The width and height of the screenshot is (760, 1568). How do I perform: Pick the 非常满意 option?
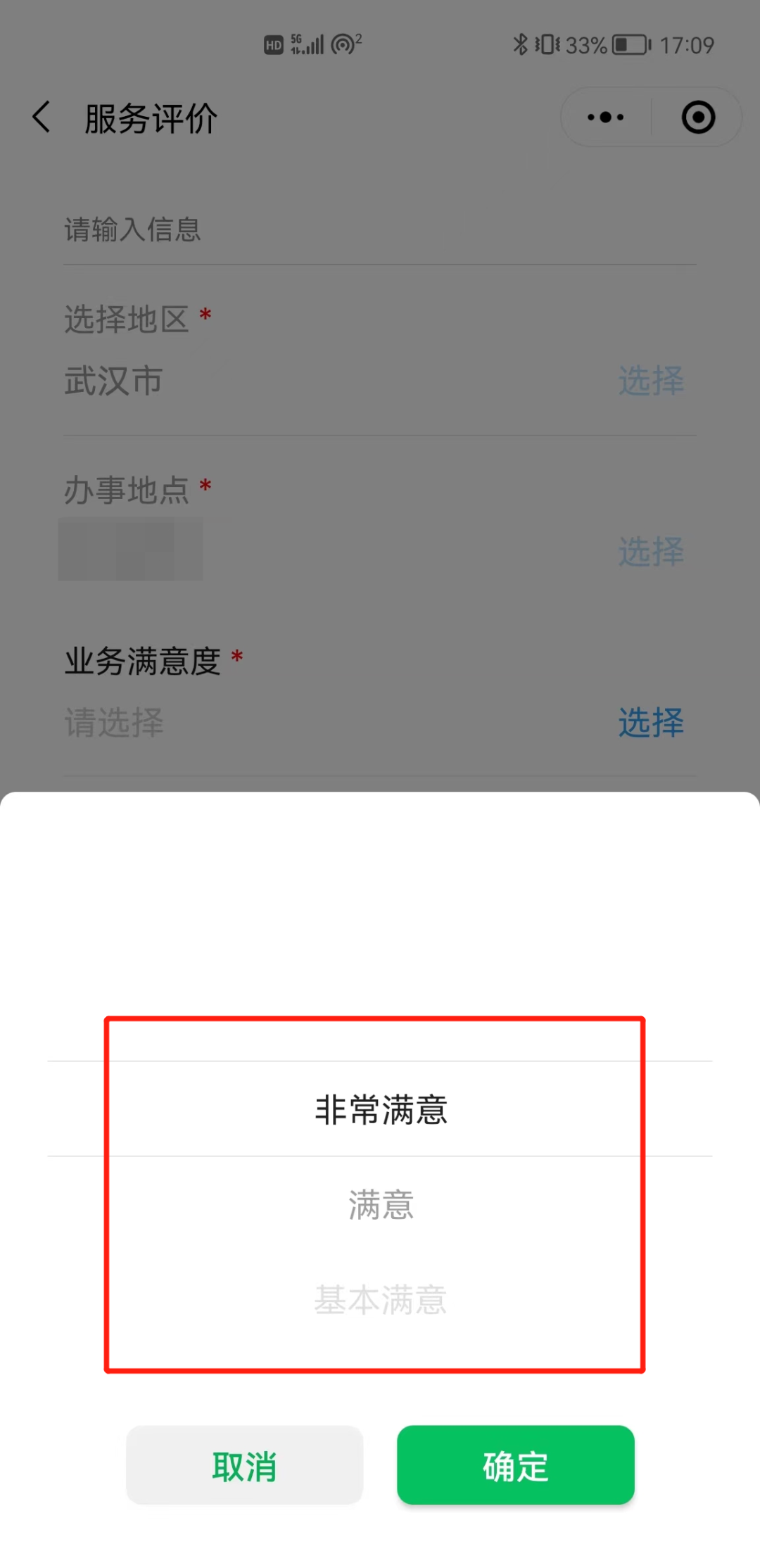pos(380,1110)
